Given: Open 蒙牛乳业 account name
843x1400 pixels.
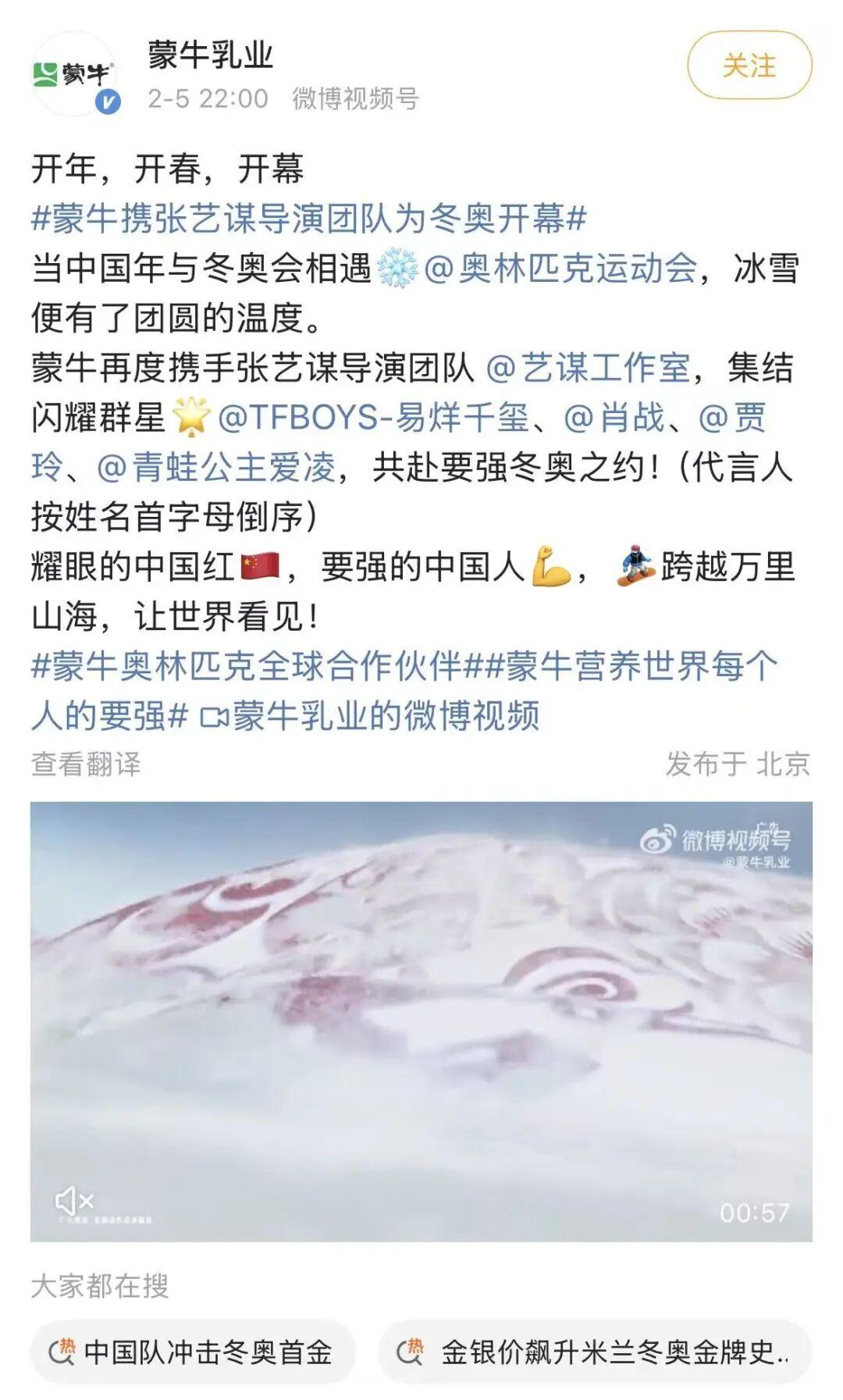Looking at the screenshot, I should pos(211,55).
